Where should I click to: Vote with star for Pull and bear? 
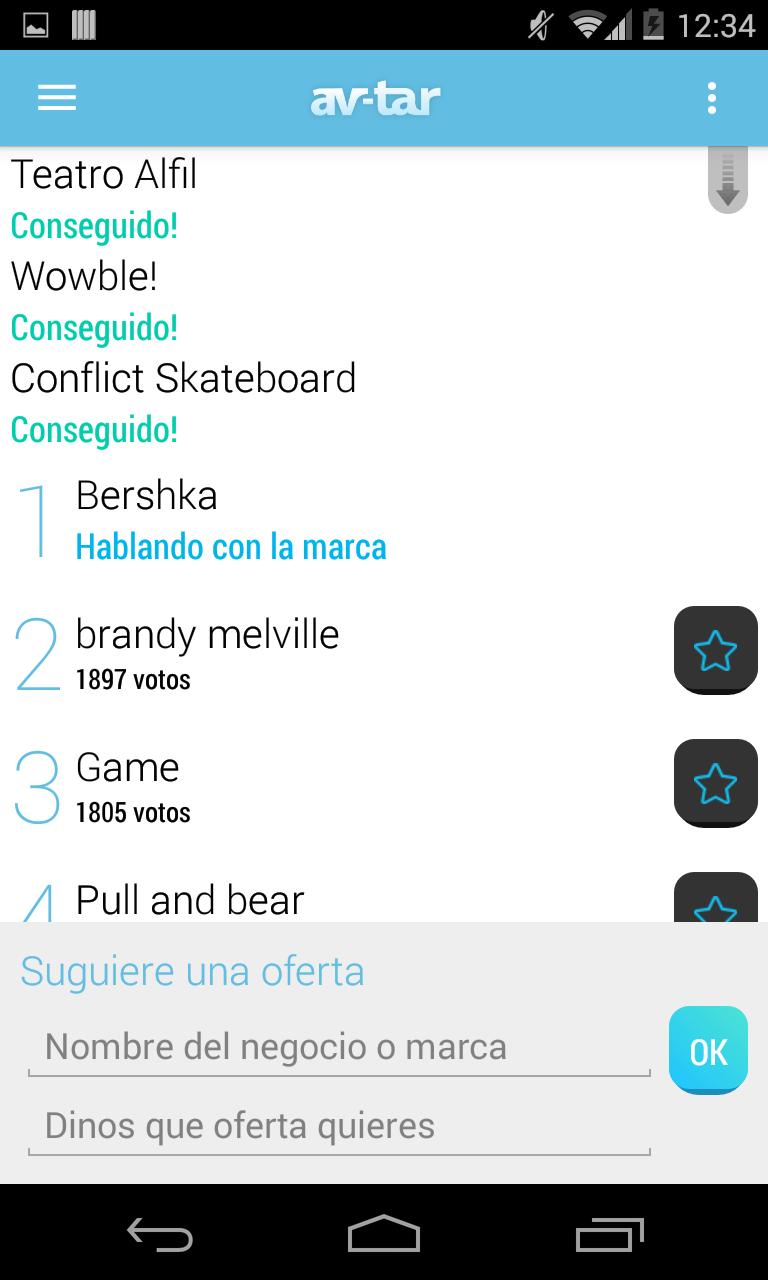pyautogui.click(x=715, y=900)
